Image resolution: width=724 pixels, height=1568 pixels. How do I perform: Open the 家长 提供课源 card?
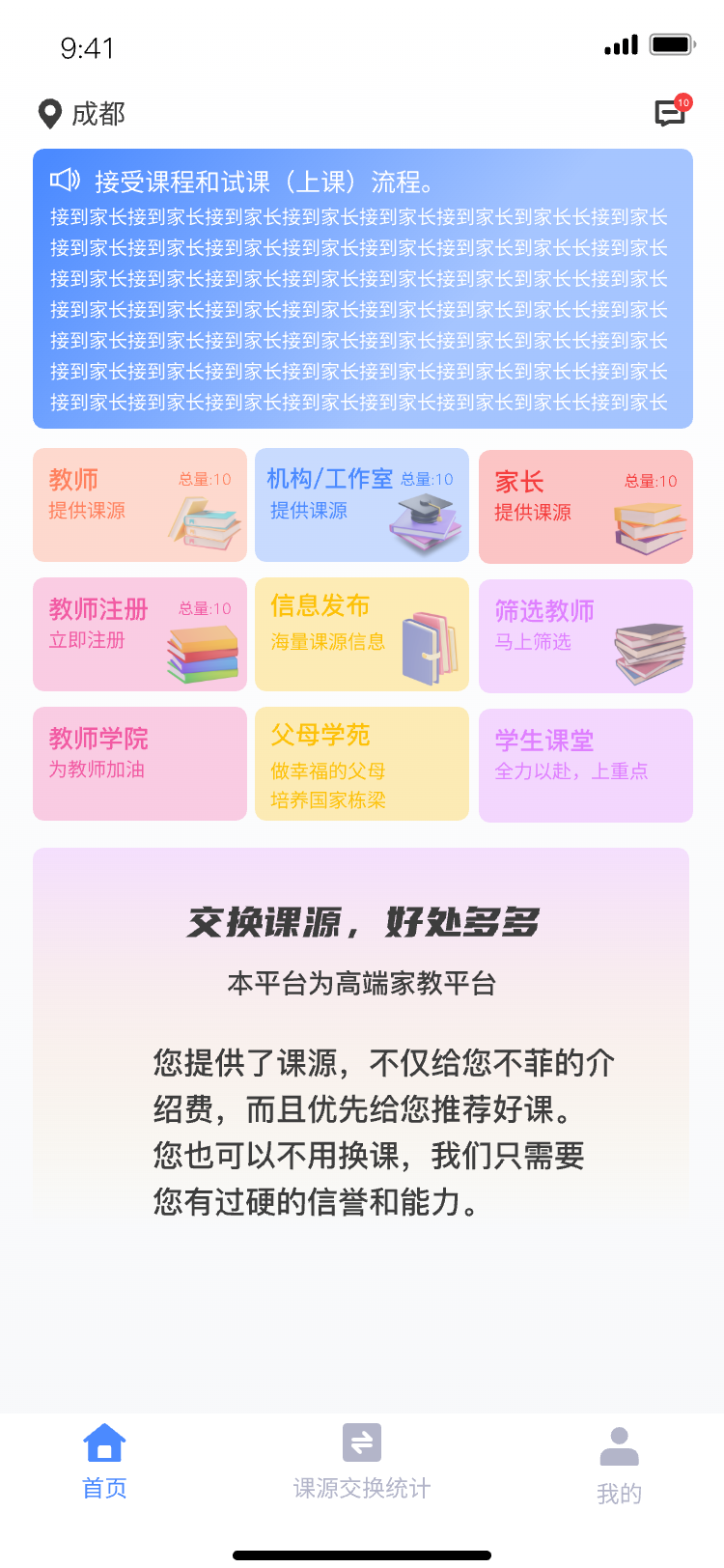click(x=585, y=506)
